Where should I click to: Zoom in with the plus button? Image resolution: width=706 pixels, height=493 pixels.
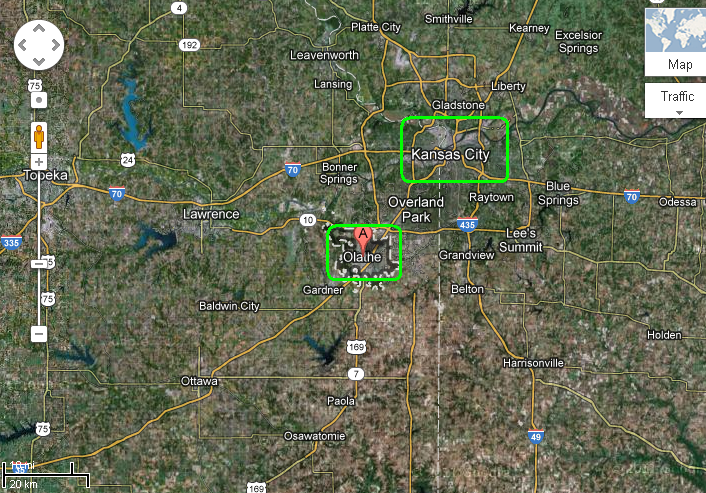(39, 162)
